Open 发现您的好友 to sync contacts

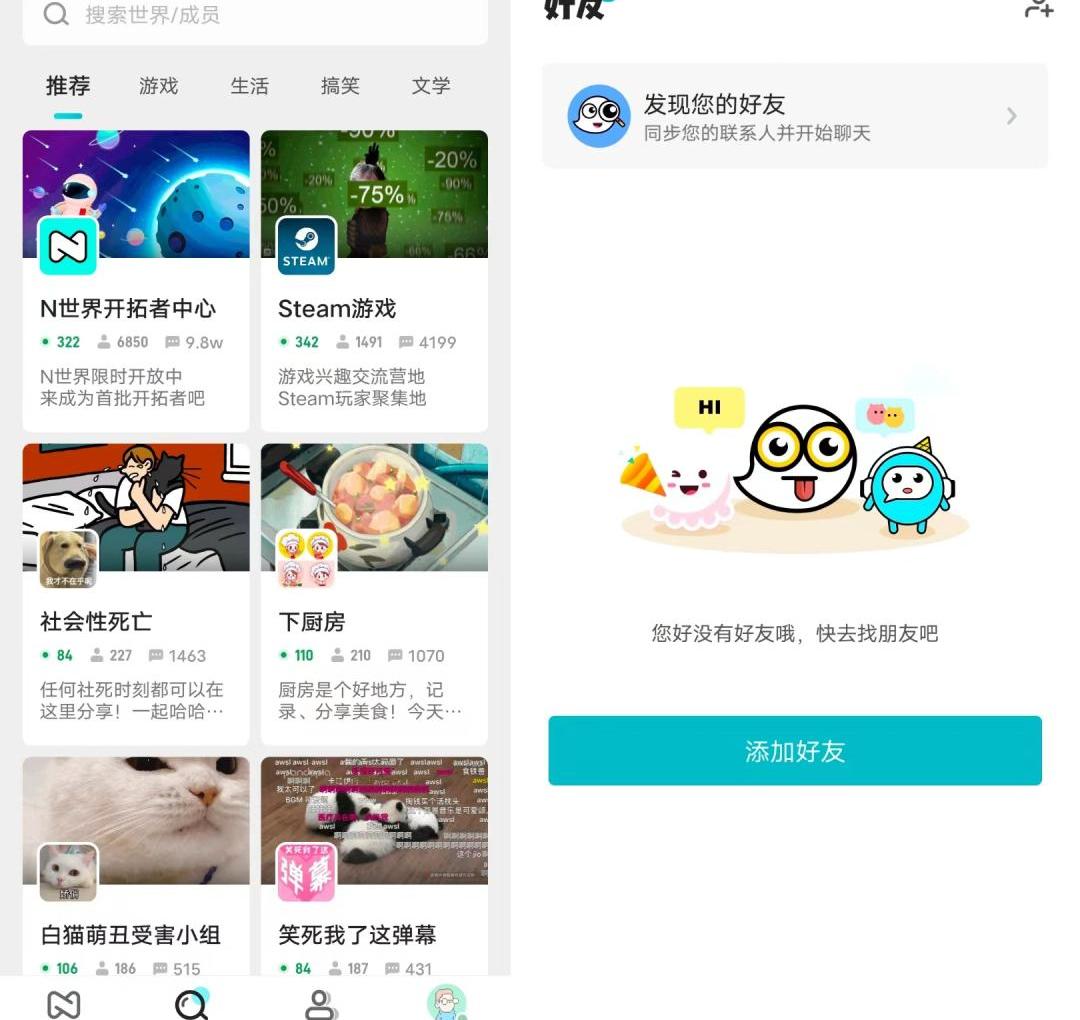[x=795, y=117]
